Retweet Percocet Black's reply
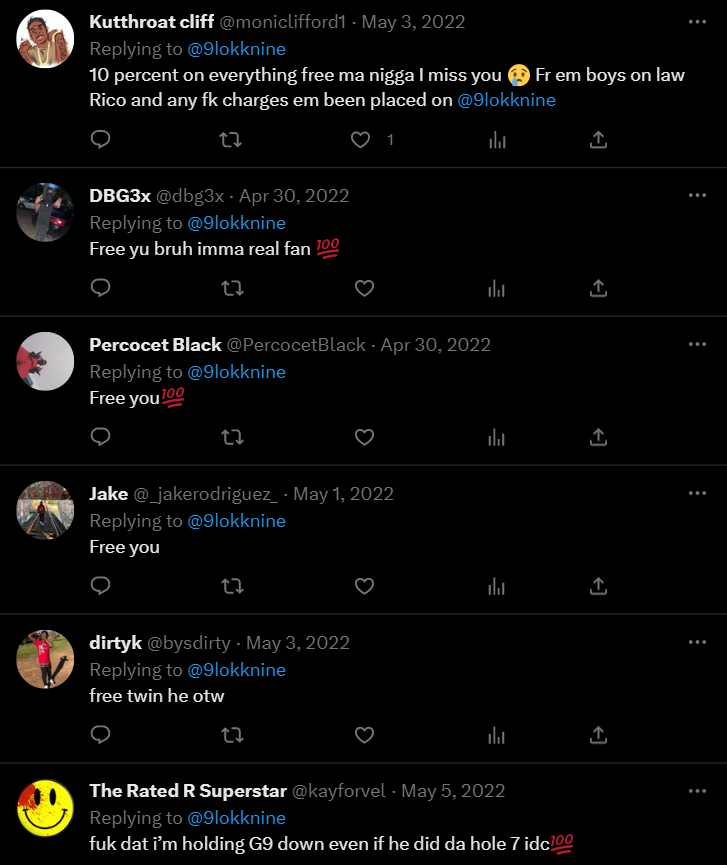 tap(232, 437)
